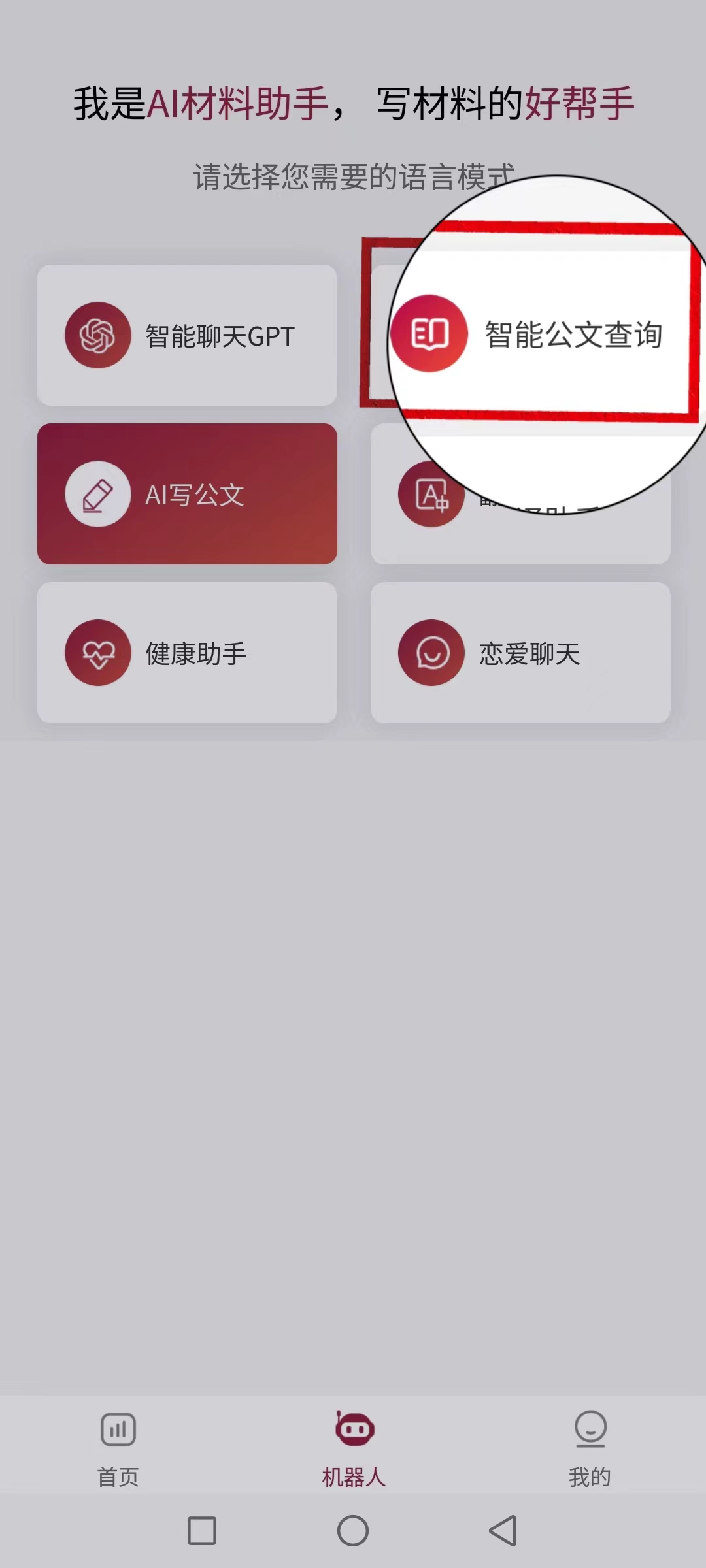Choose the AI写公文 mode

pyautogui.click(x=187, y=494)
